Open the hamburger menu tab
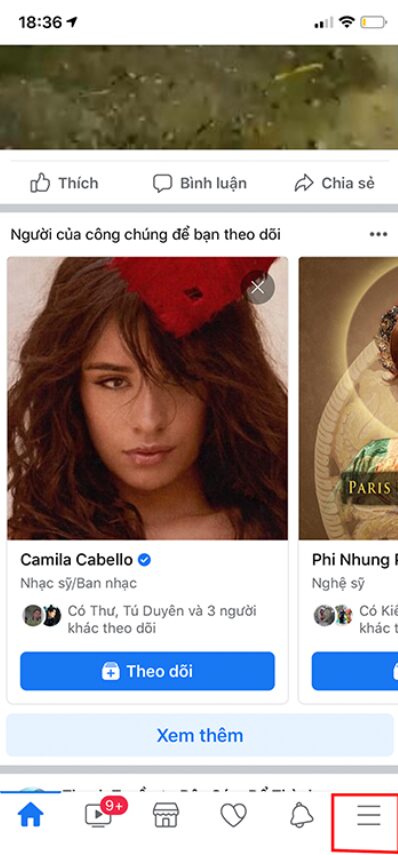 [x=369, y=816]
